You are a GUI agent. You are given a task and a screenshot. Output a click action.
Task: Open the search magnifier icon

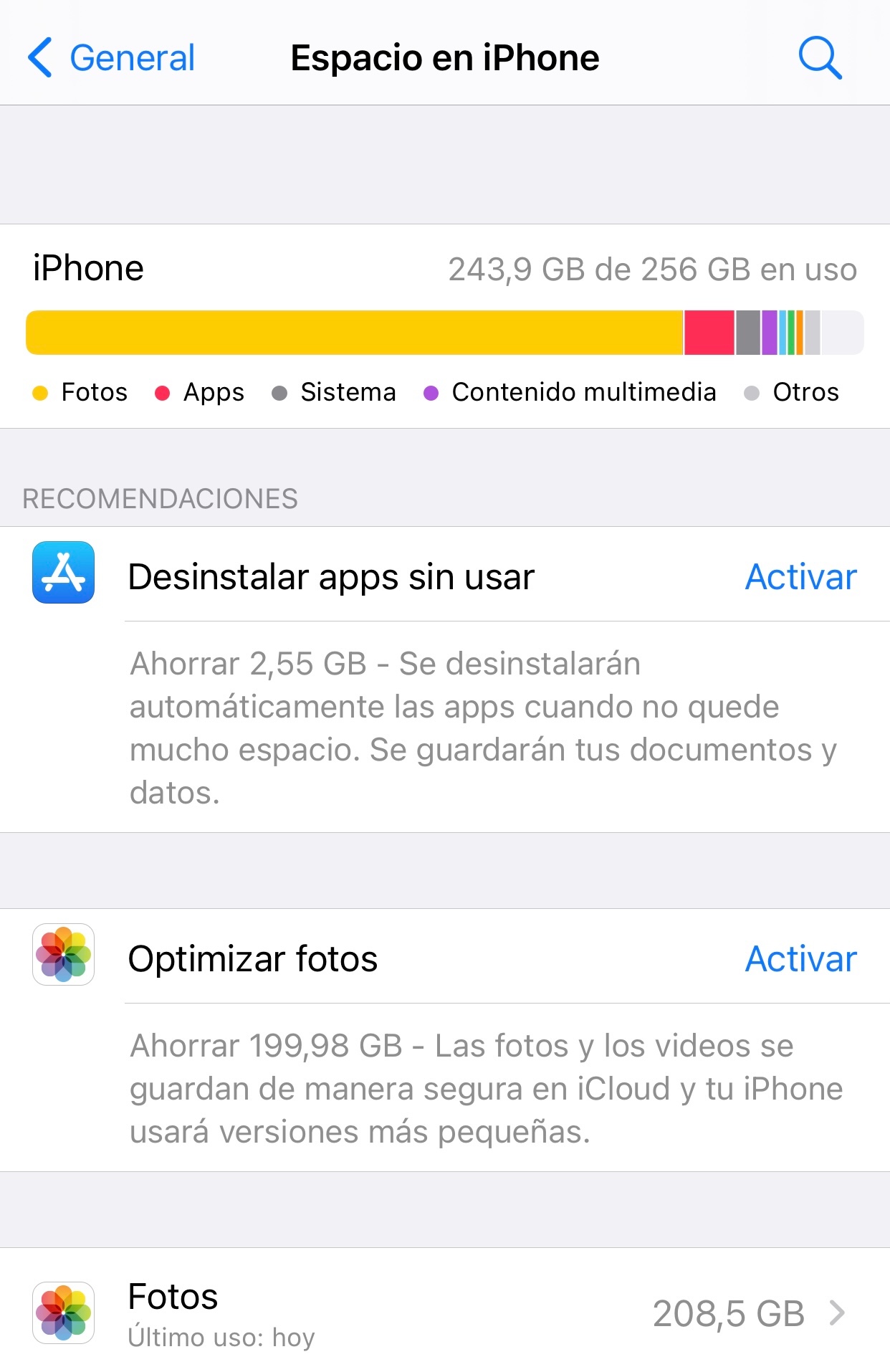pyautogui.click(x=820, y=57)
